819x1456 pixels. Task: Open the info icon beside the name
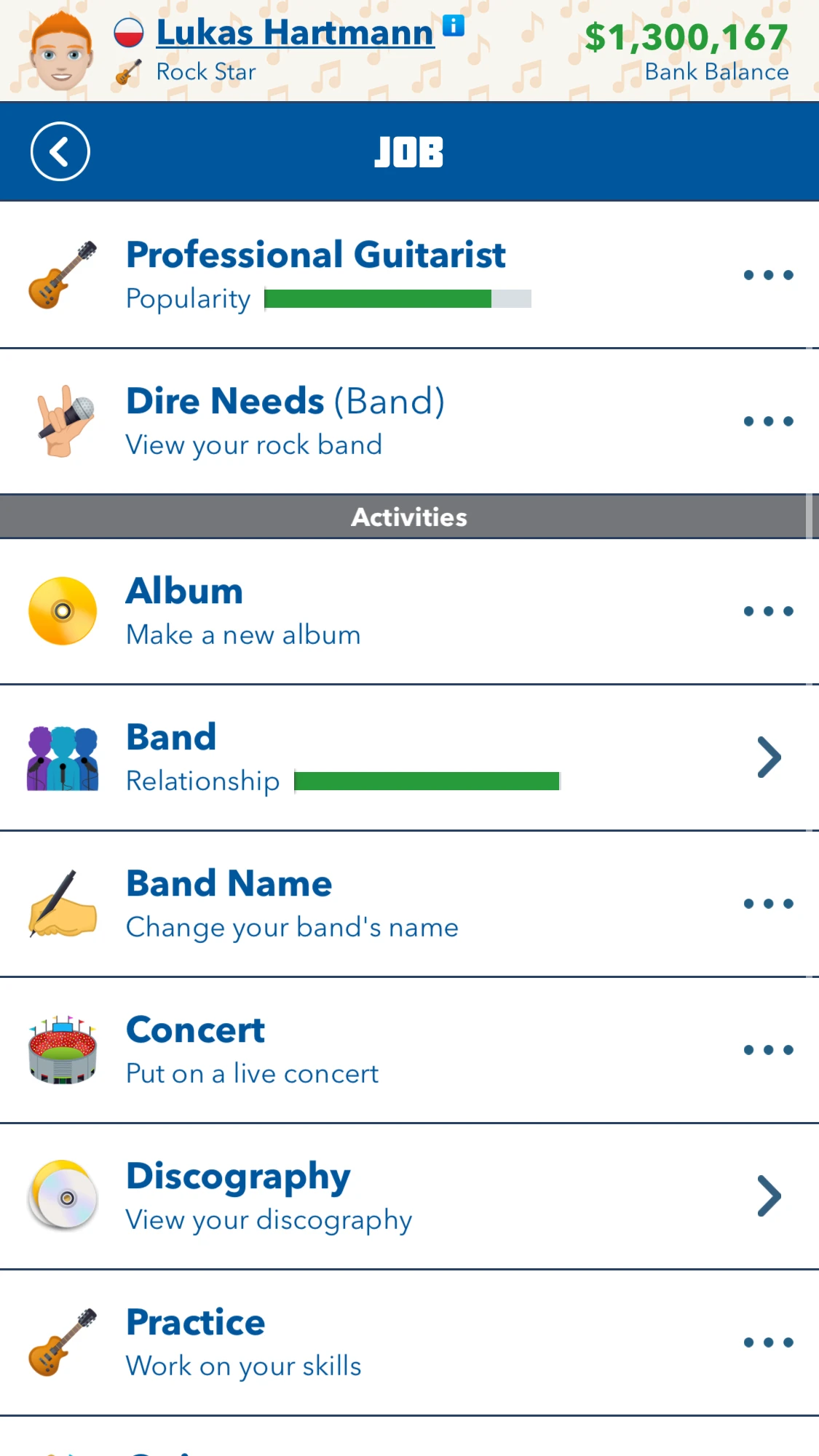(454, 25)
